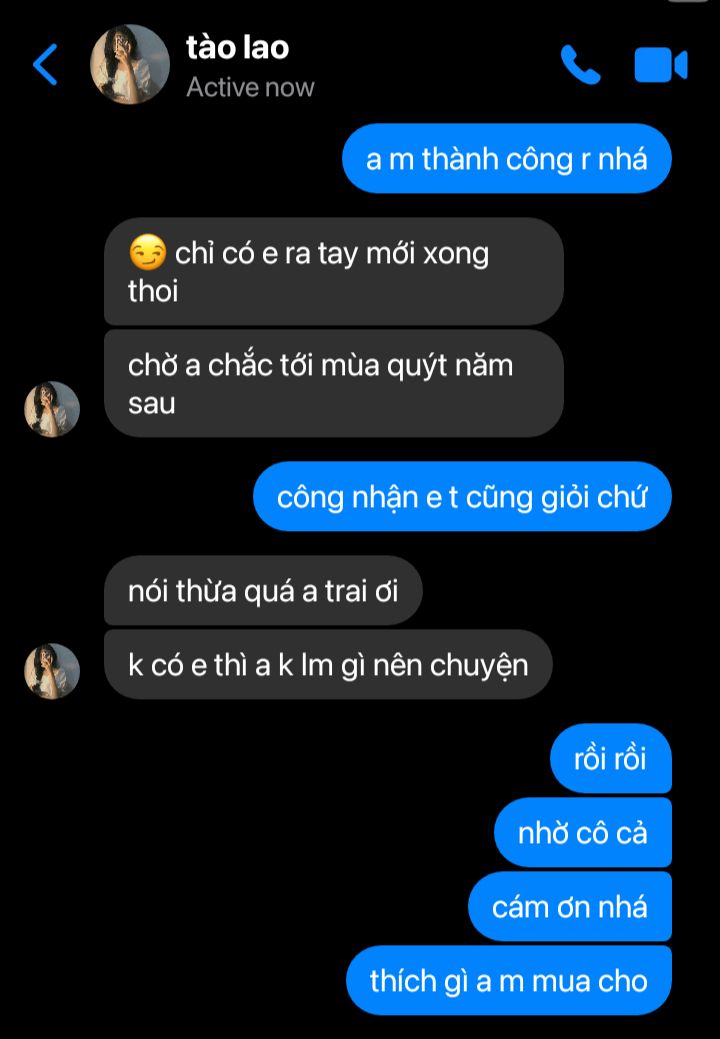Start a voice call with tào lao

point(579,65)
